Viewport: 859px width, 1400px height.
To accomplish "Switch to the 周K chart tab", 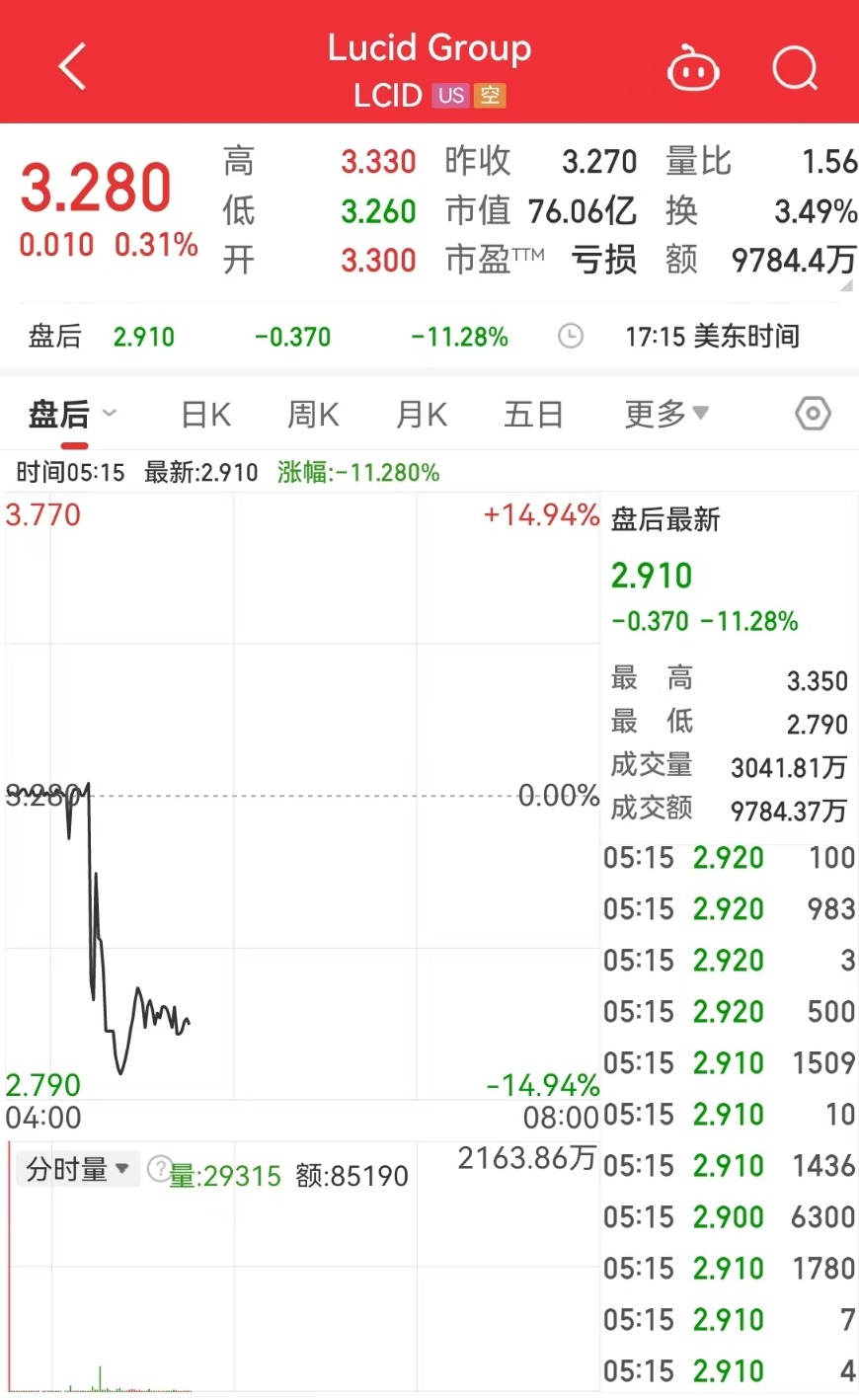I will pos(313,415).
